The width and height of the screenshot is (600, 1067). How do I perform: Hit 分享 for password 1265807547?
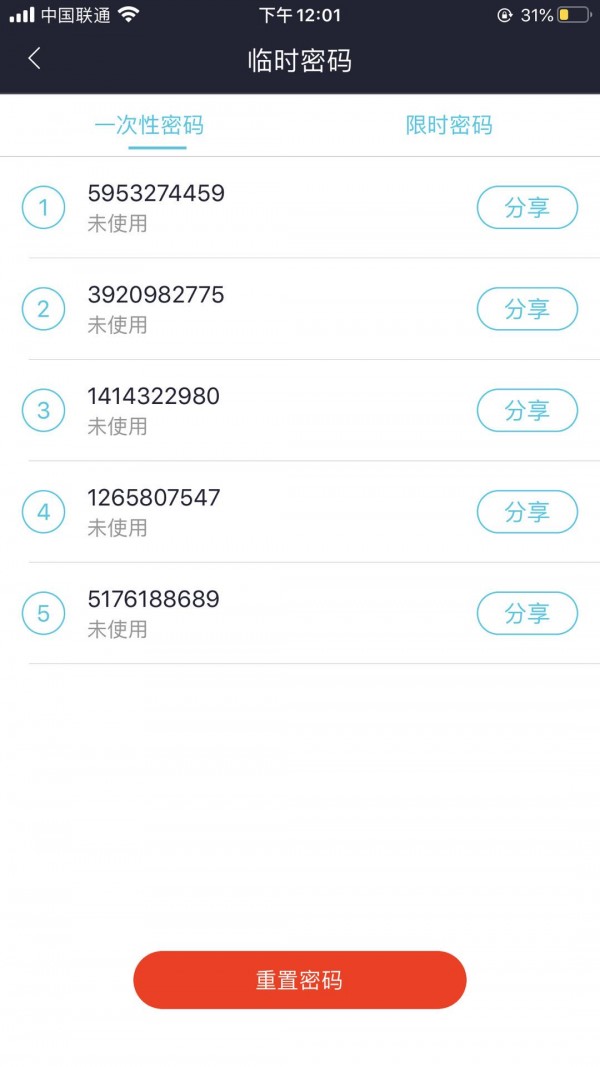coord(527,512)
